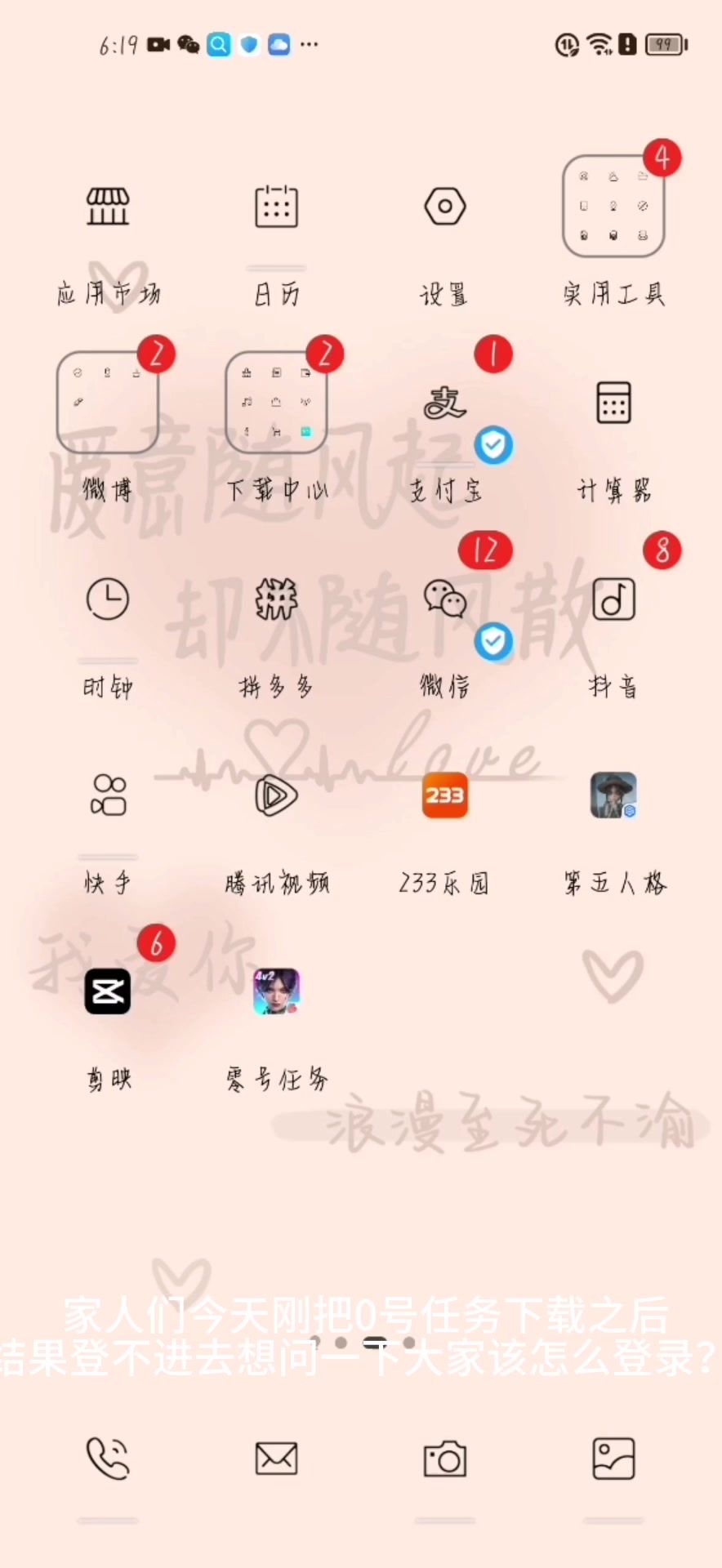Launch 腾讯视频 video app
Viewport: 722px width, 1568px height.
click(x=276, y=795)
